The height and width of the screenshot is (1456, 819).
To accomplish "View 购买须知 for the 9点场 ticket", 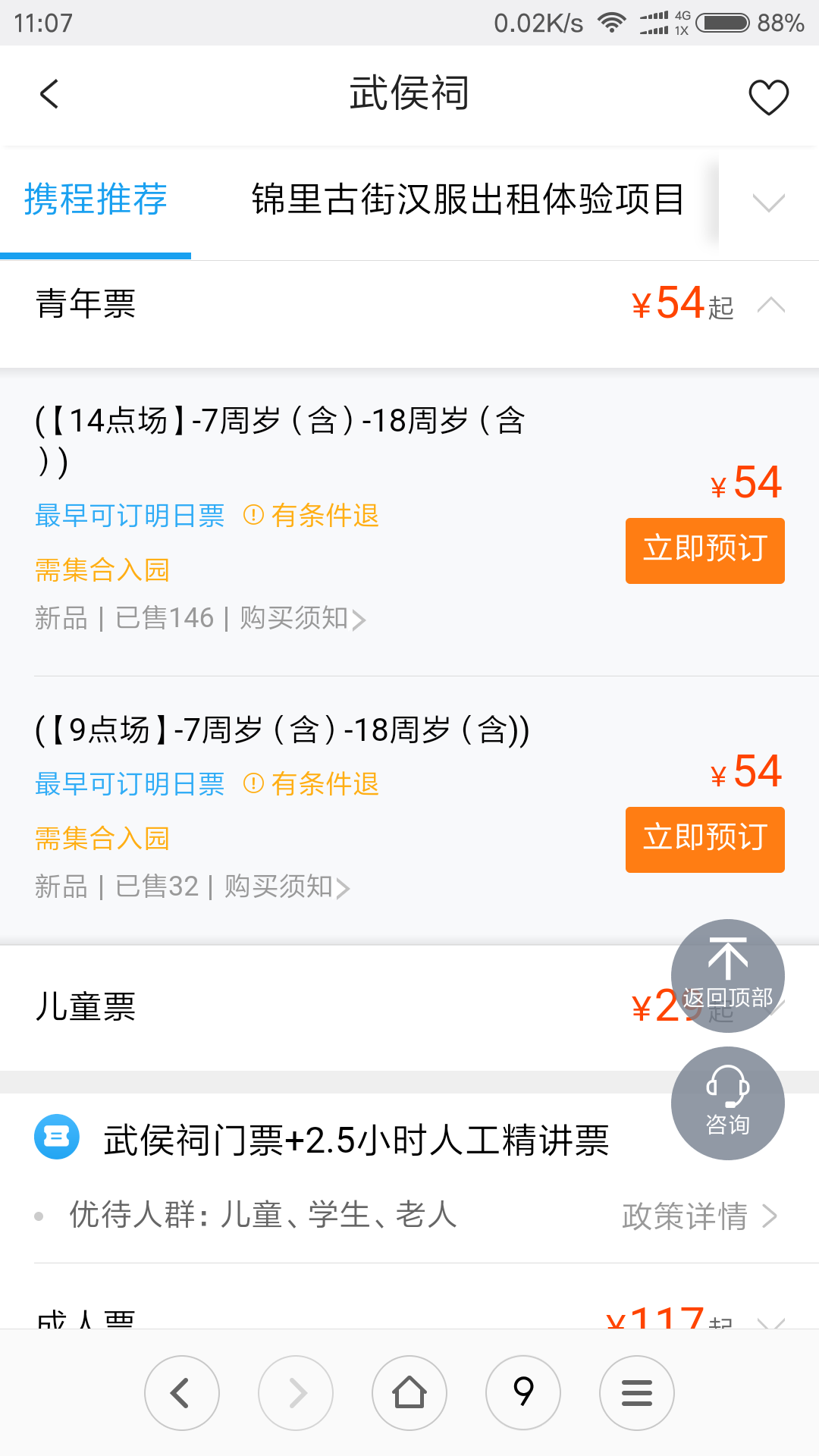I will 287,886.
